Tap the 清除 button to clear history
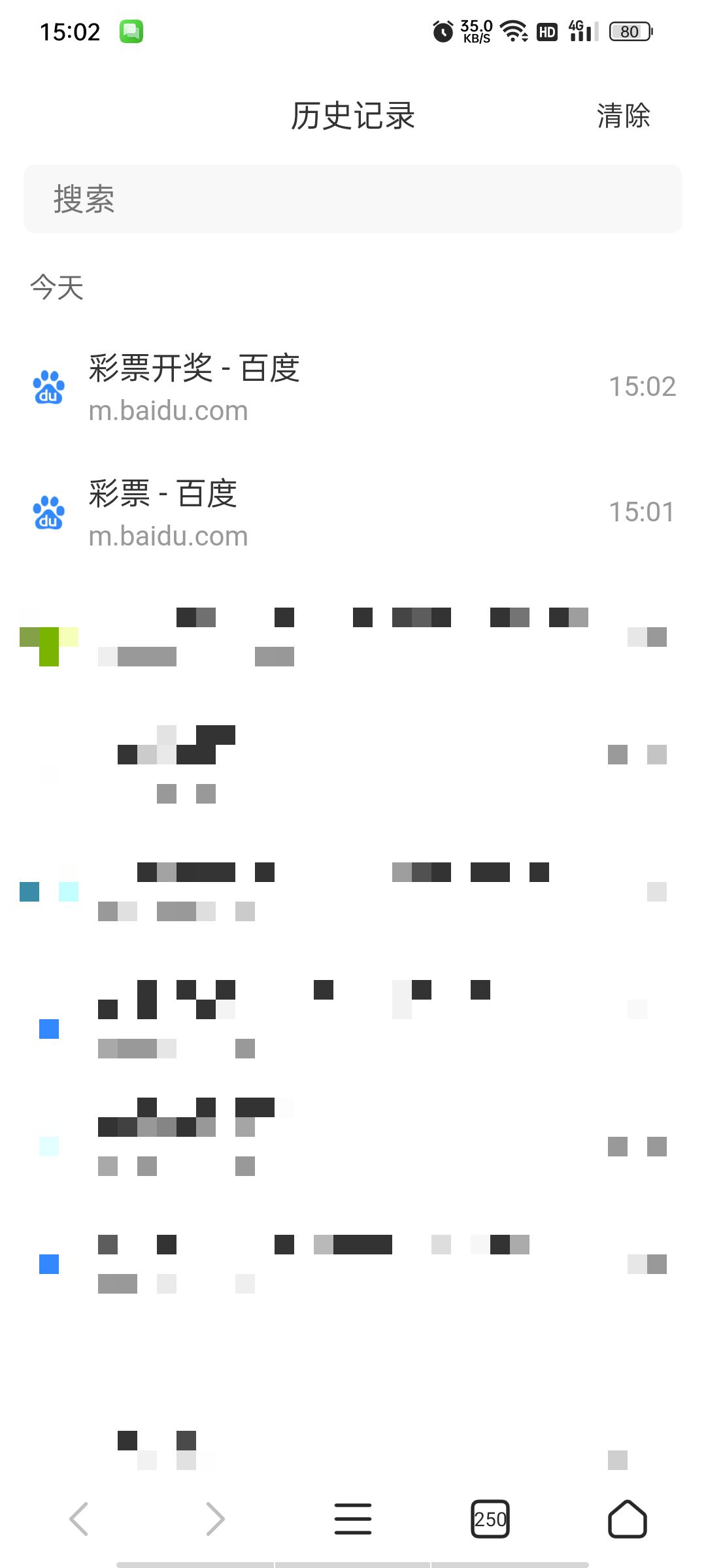This screenshot has height=1568, width=706. [623, 116]
